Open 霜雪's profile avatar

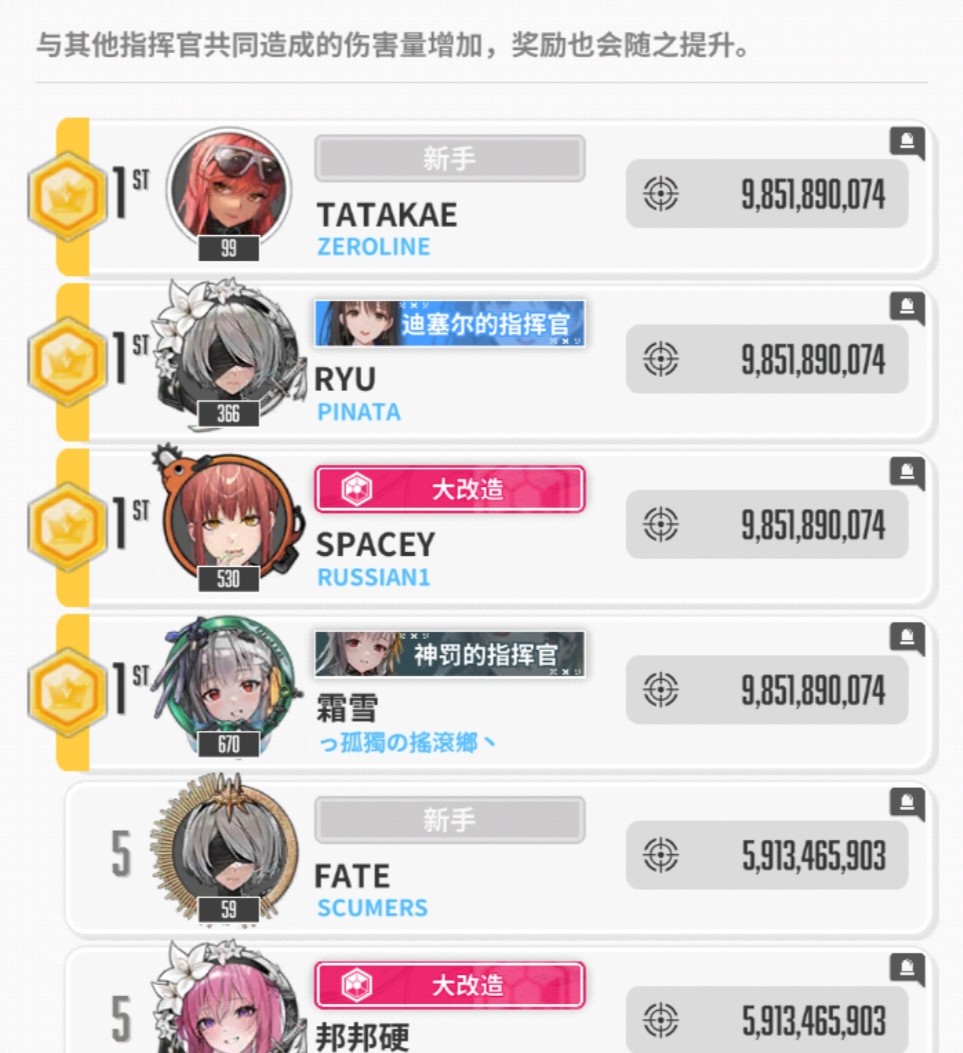coord(229,683)
